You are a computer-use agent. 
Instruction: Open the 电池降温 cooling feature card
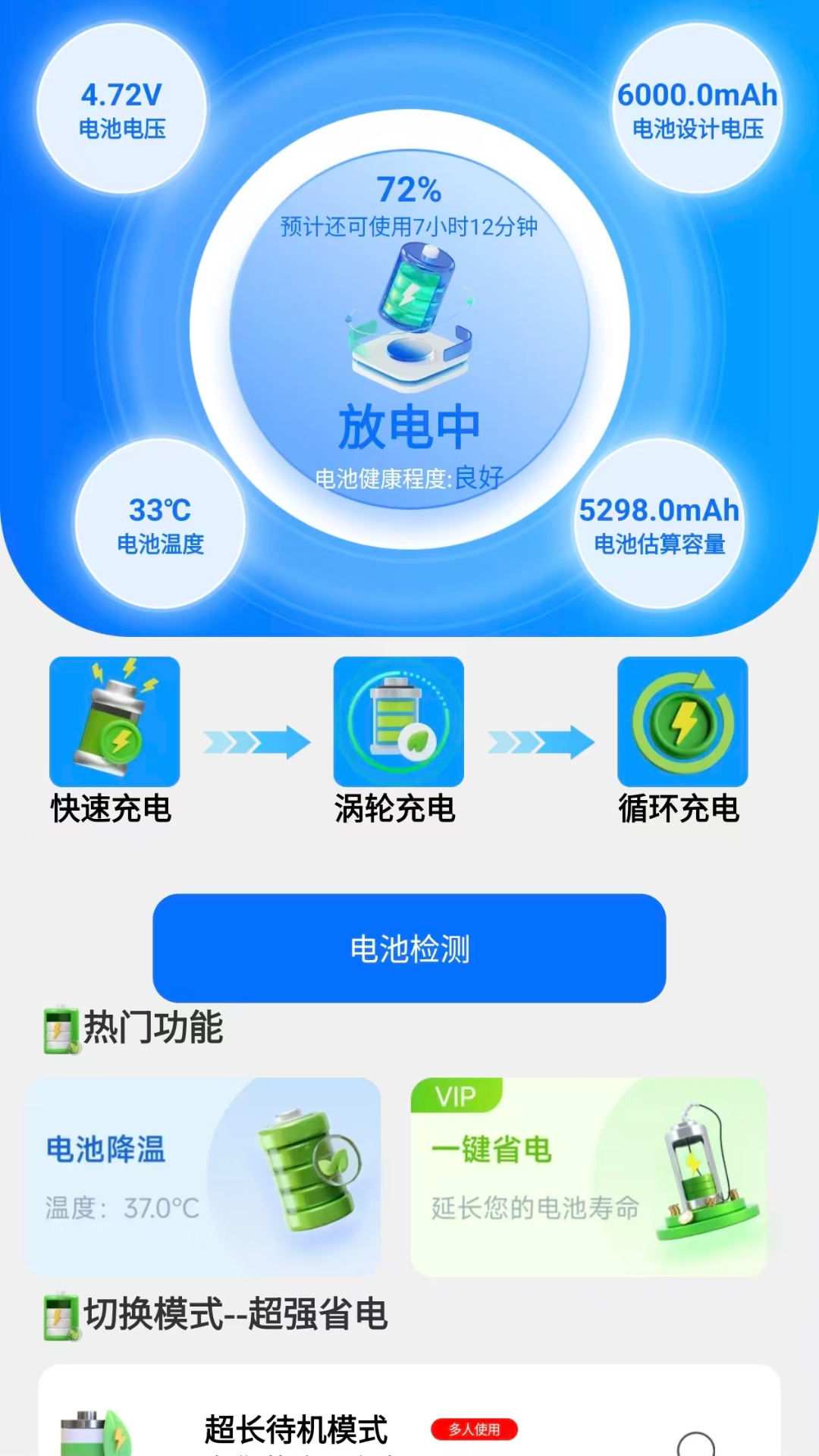pos(203,1172)
